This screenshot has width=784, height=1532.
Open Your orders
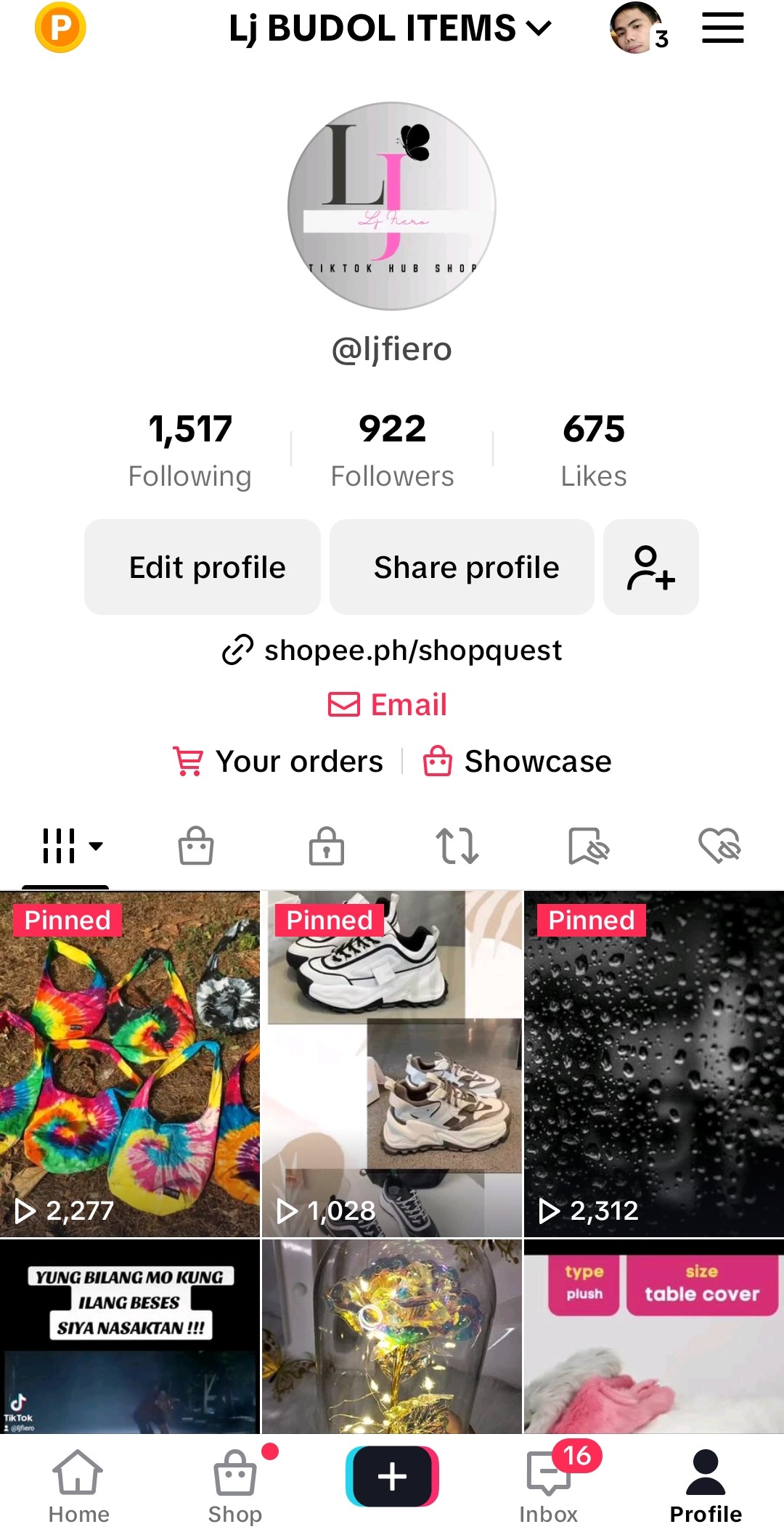[279, 762]
